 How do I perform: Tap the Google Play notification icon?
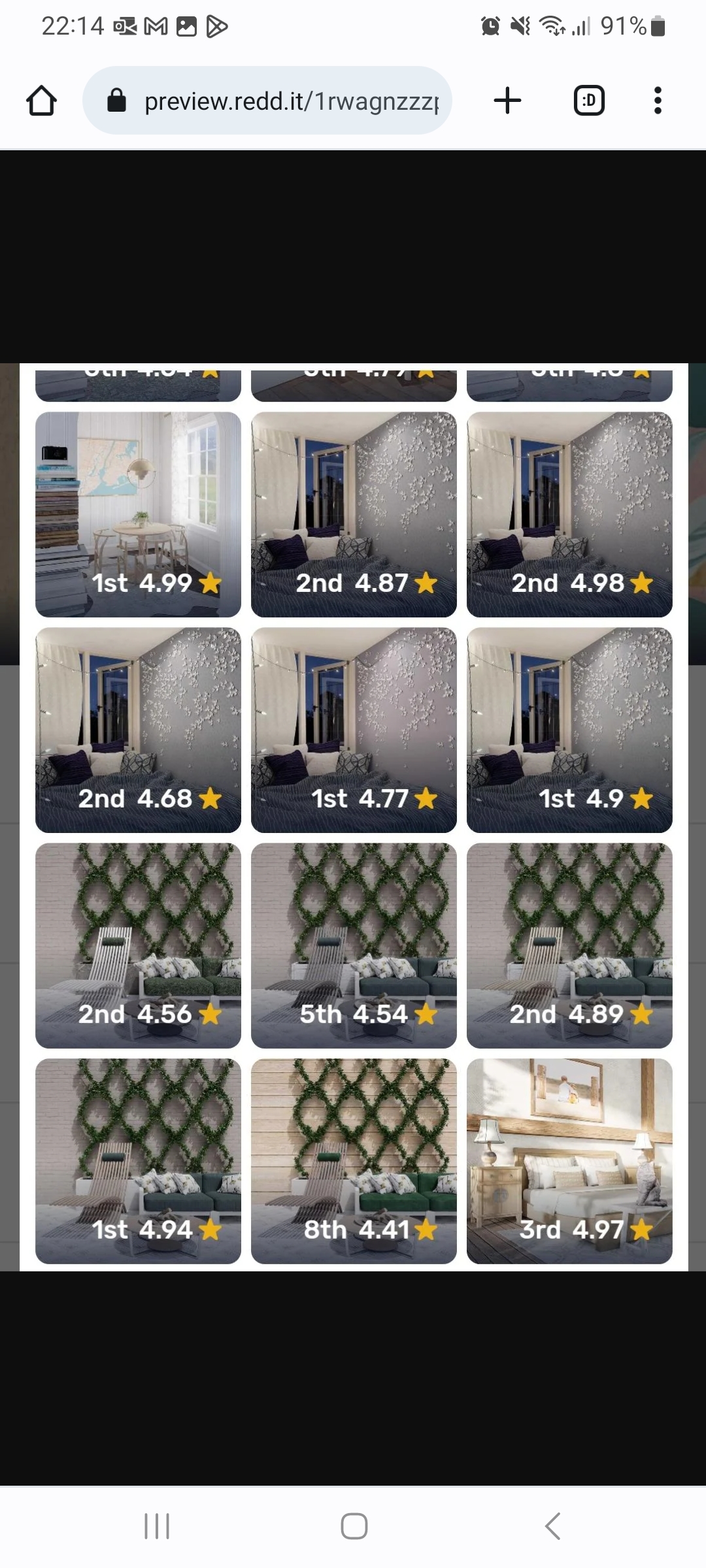(x=216, y=26)
